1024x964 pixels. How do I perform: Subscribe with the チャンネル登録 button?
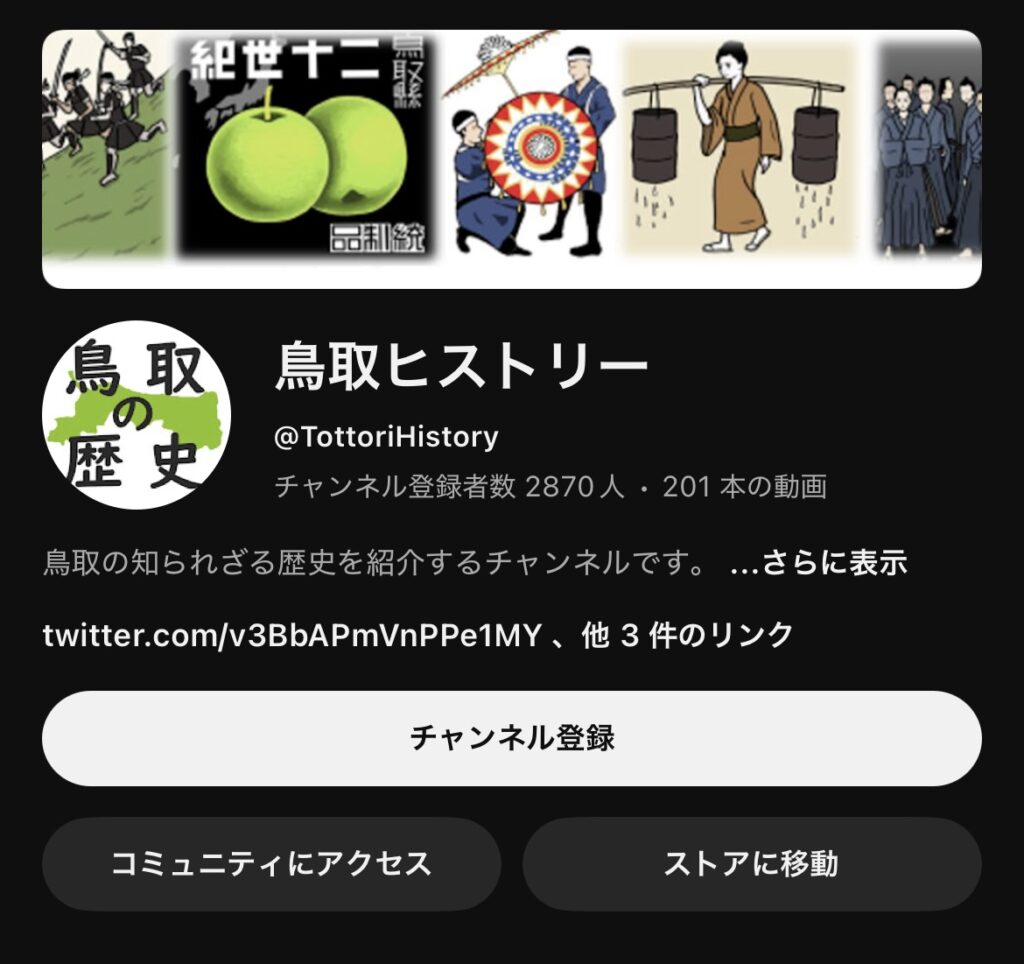click(x=511, y=738)
